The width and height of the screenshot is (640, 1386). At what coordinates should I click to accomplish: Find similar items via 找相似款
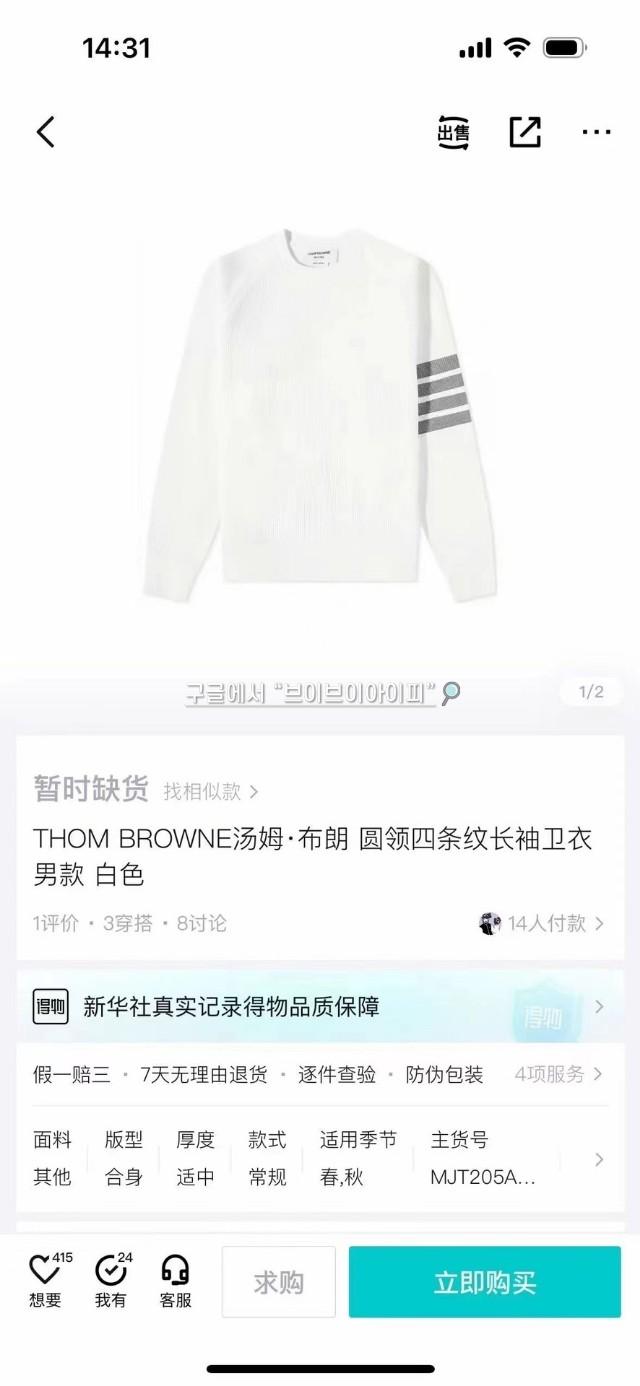coord(211,792)
